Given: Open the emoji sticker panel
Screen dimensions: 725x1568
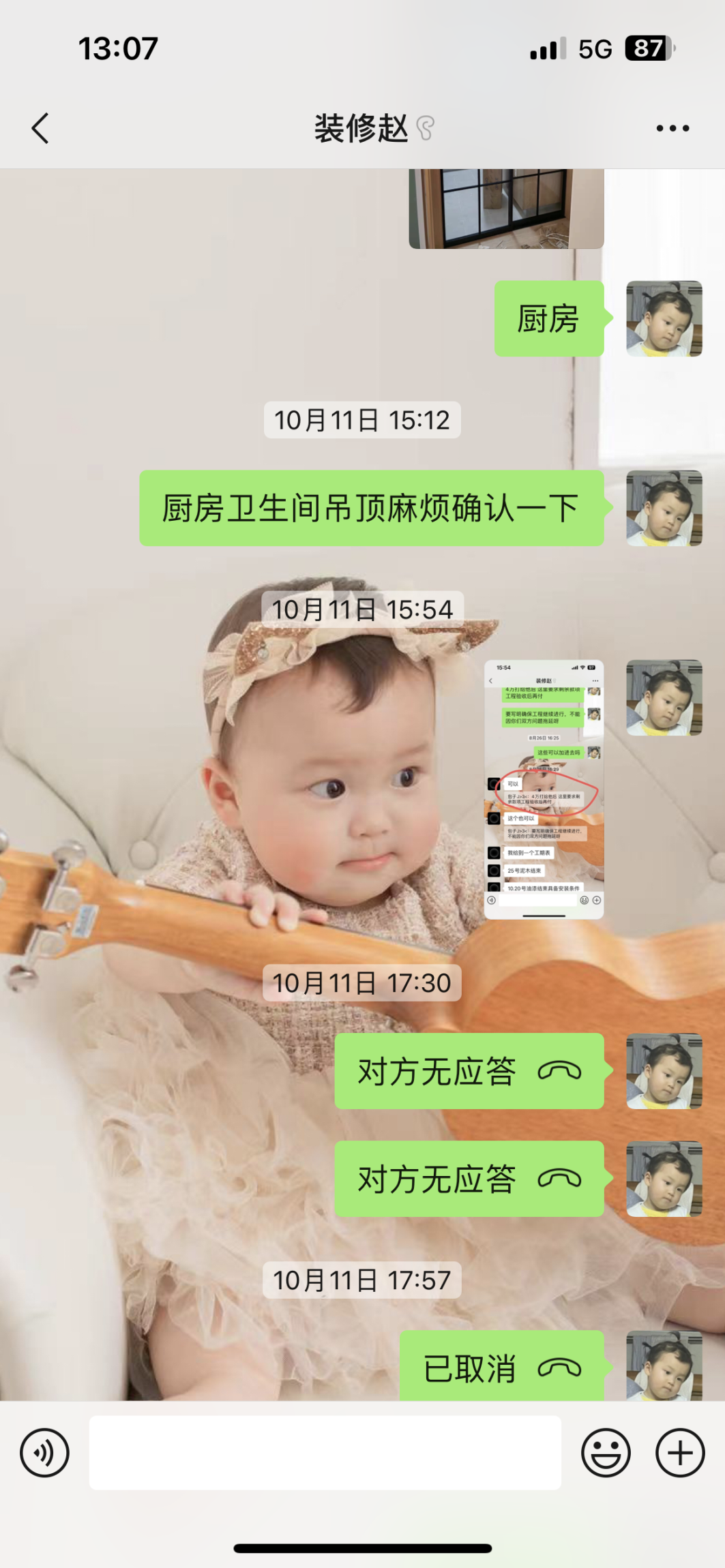Looking at the screenshot, I should 605,1453.
